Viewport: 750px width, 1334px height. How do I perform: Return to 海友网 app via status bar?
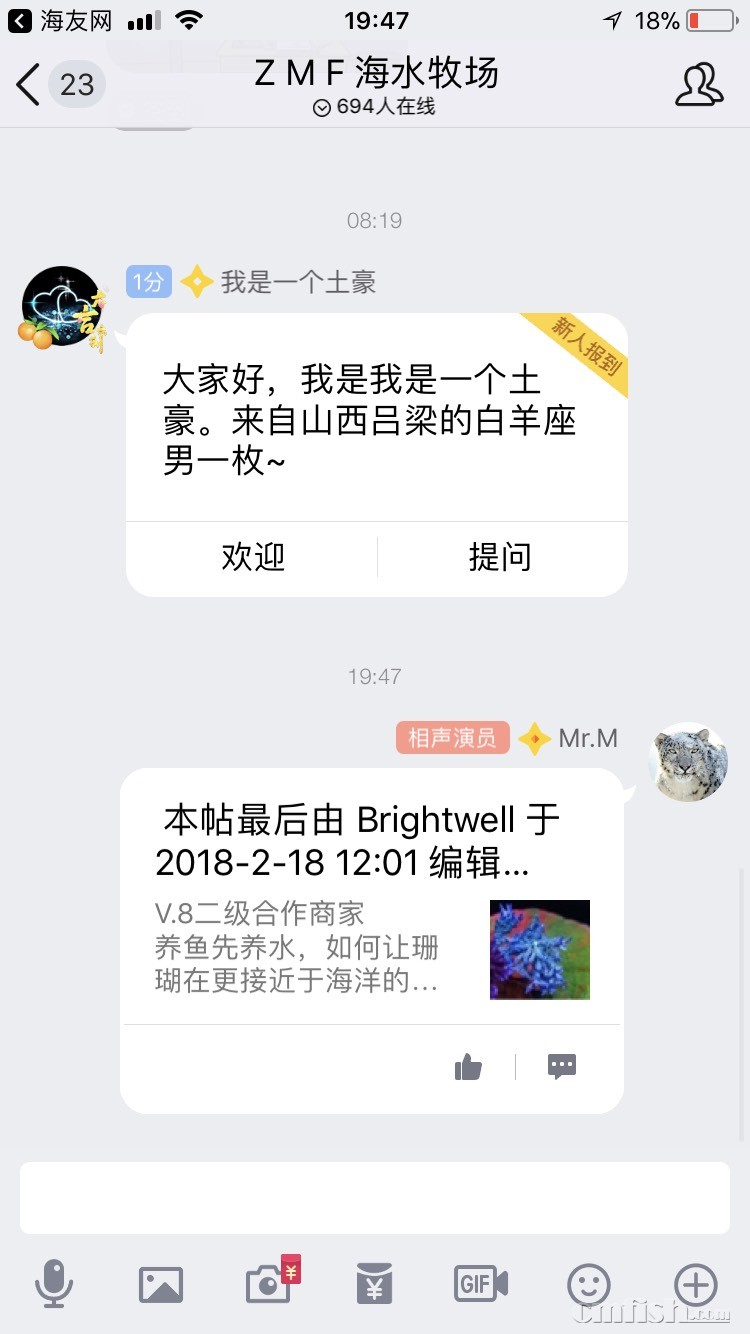click(x=60, y=20)
